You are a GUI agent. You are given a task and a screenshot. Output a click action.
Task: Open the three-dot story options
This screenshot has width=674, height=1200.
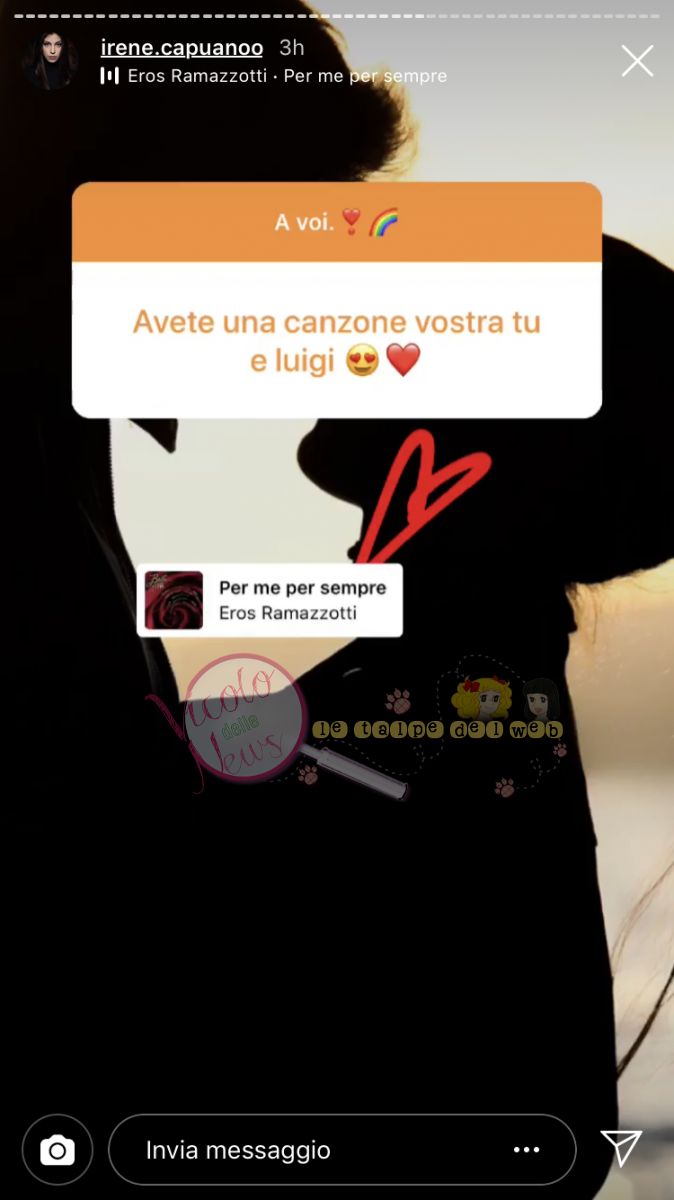click(x=527, y=1150)
